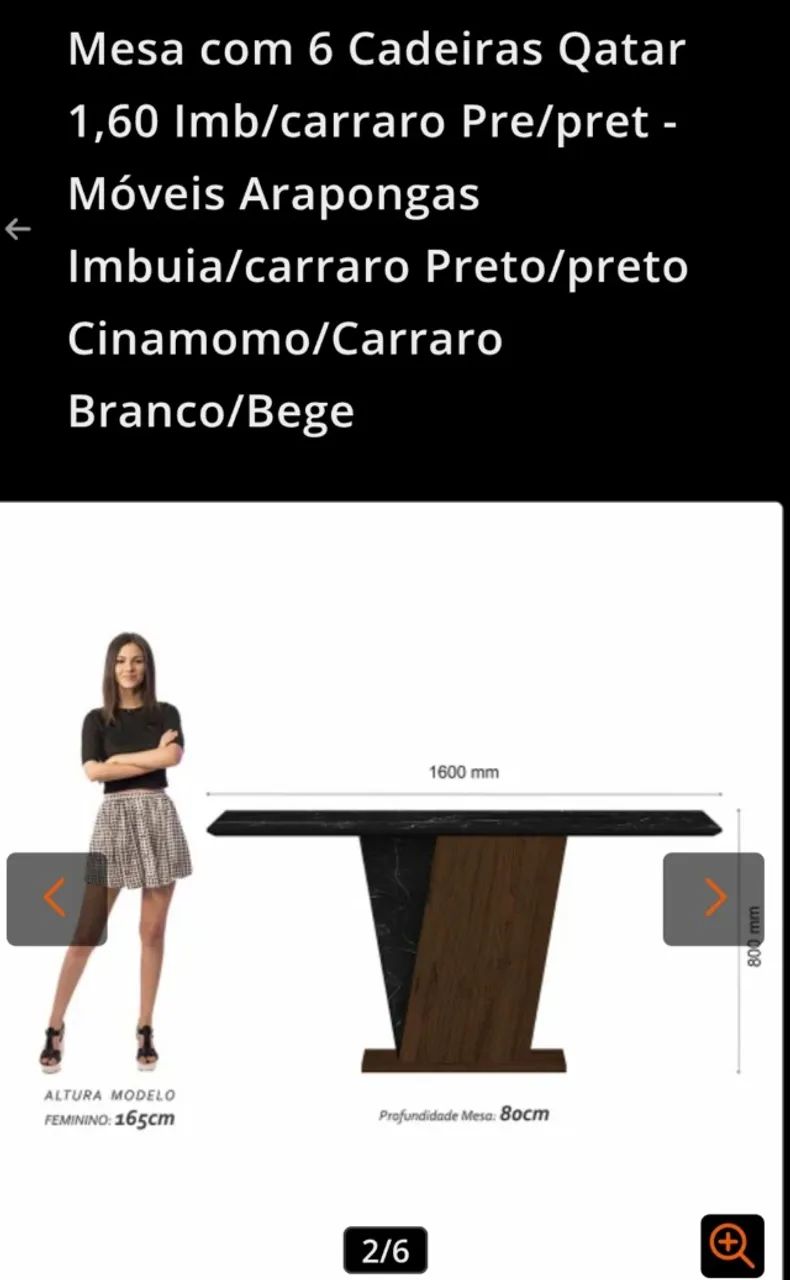
Task: Tap the 'Cinamomo/Carraro' color variant text
Action: [x=285, y=339]
